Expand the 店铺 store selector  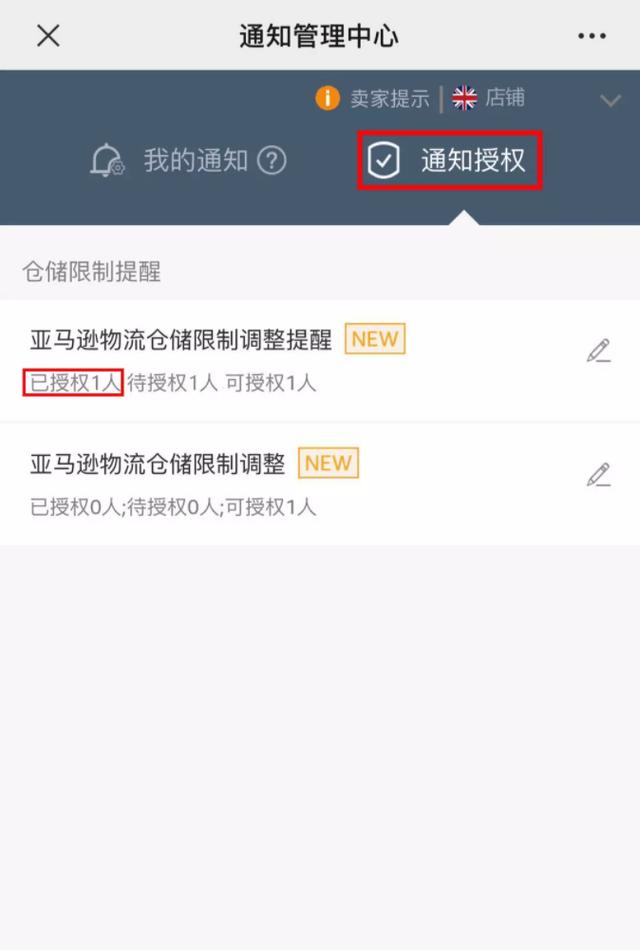609,99
